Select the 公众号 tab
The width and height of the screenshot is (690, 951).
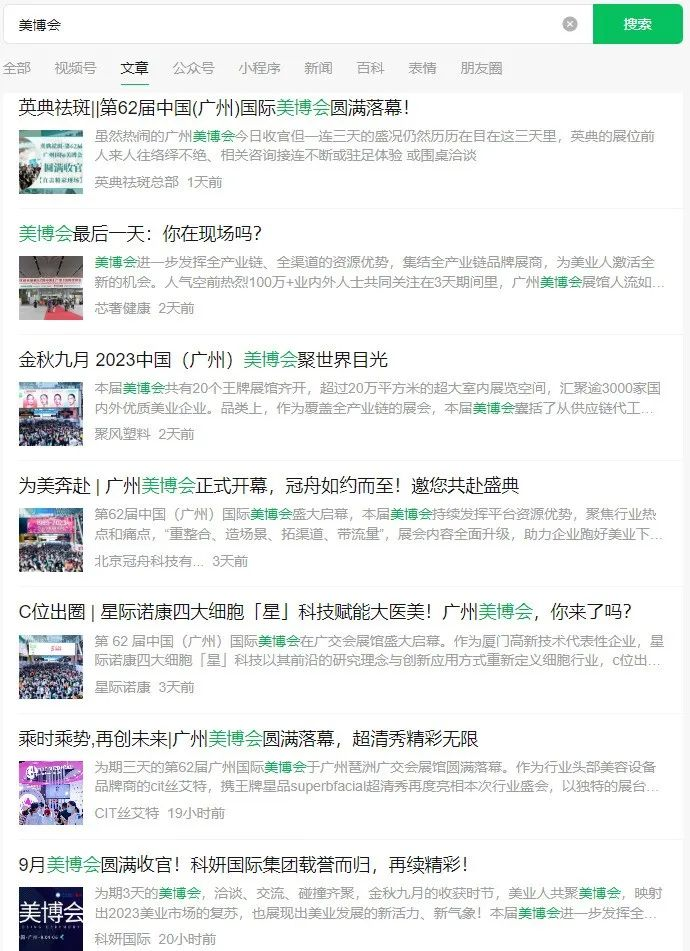coord(193,68)
